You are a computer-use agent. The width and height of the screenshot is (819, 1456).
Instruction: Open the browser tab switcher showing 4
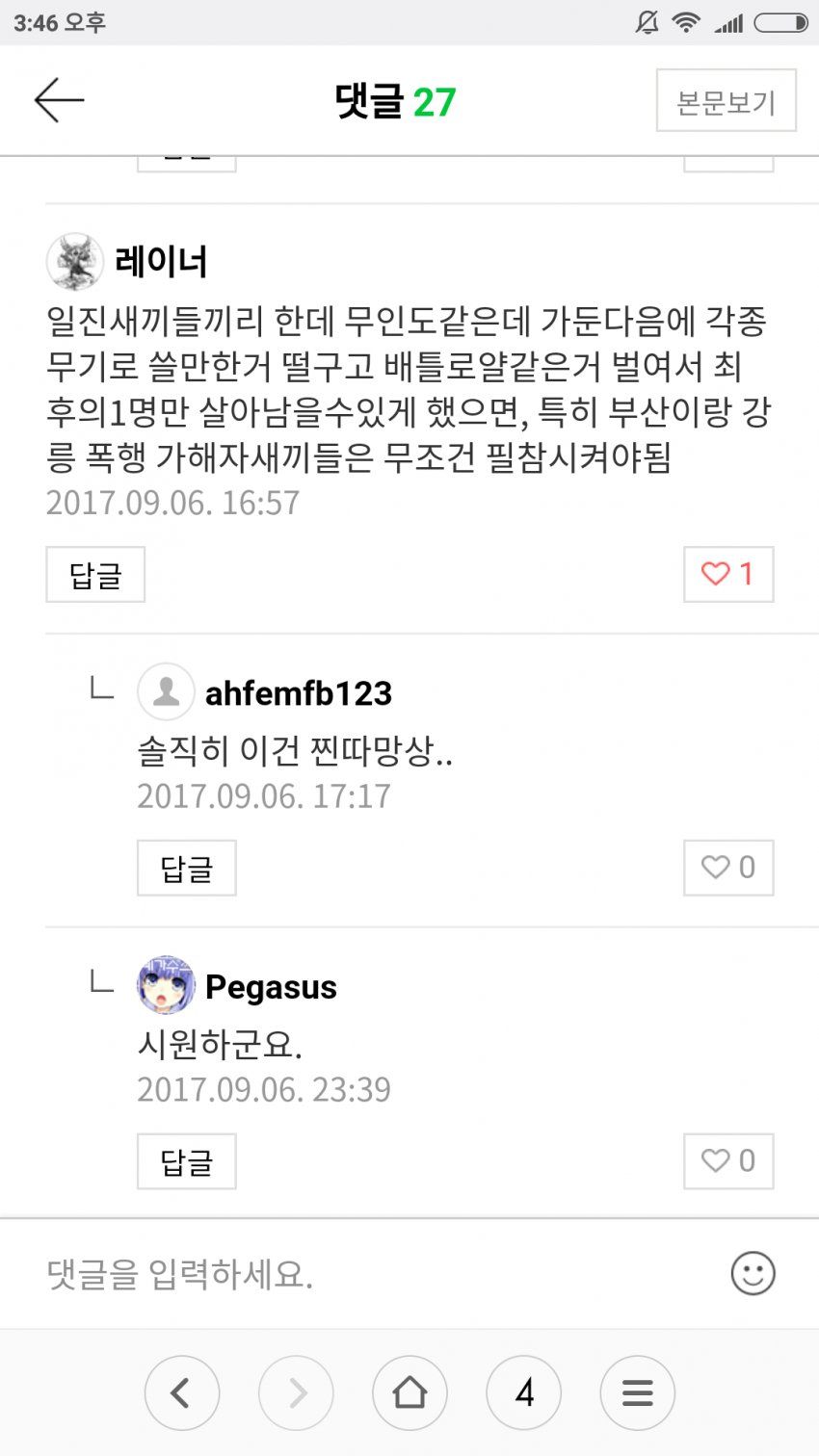523,1392
